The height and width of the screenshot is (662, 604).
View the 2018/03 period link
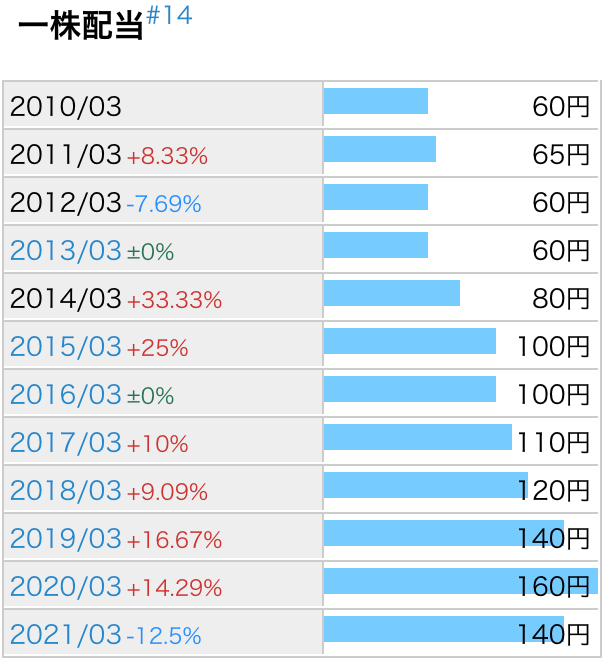click(x=65, y=491)
